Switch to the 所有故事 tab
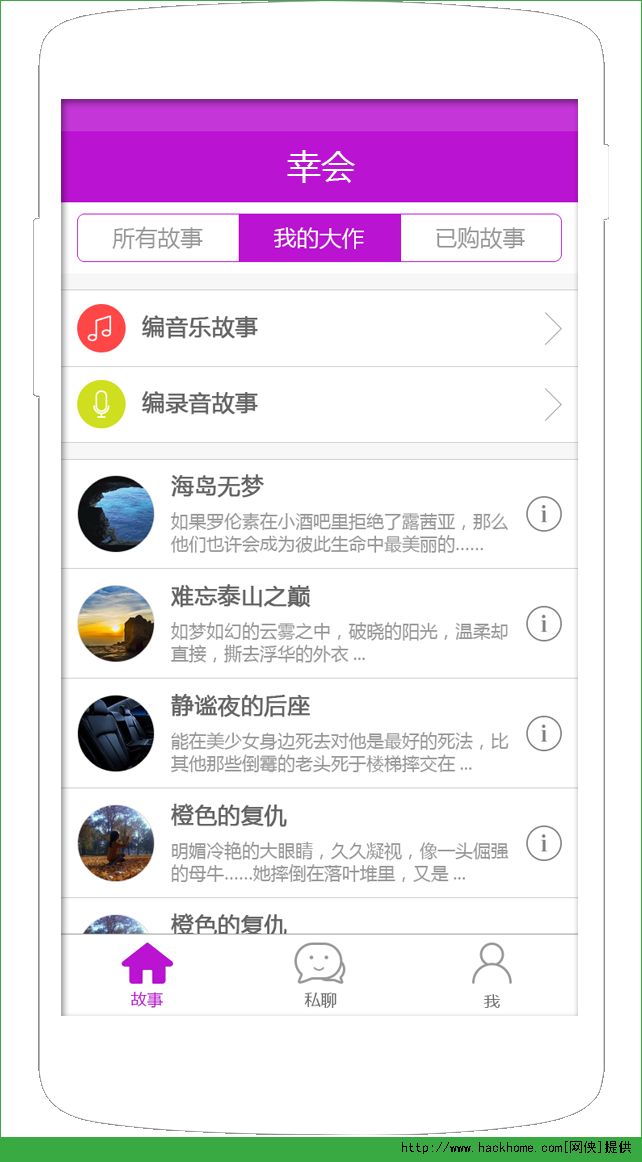 click(158, 238)
